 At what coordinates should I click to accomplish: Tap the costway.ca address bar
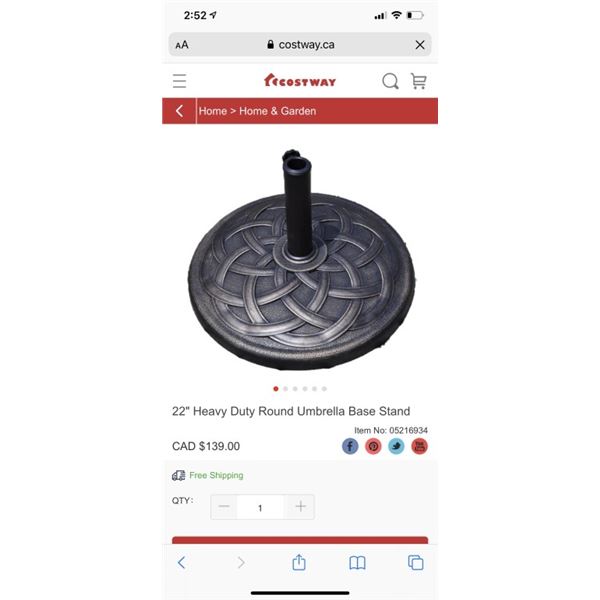pos(300,45)
